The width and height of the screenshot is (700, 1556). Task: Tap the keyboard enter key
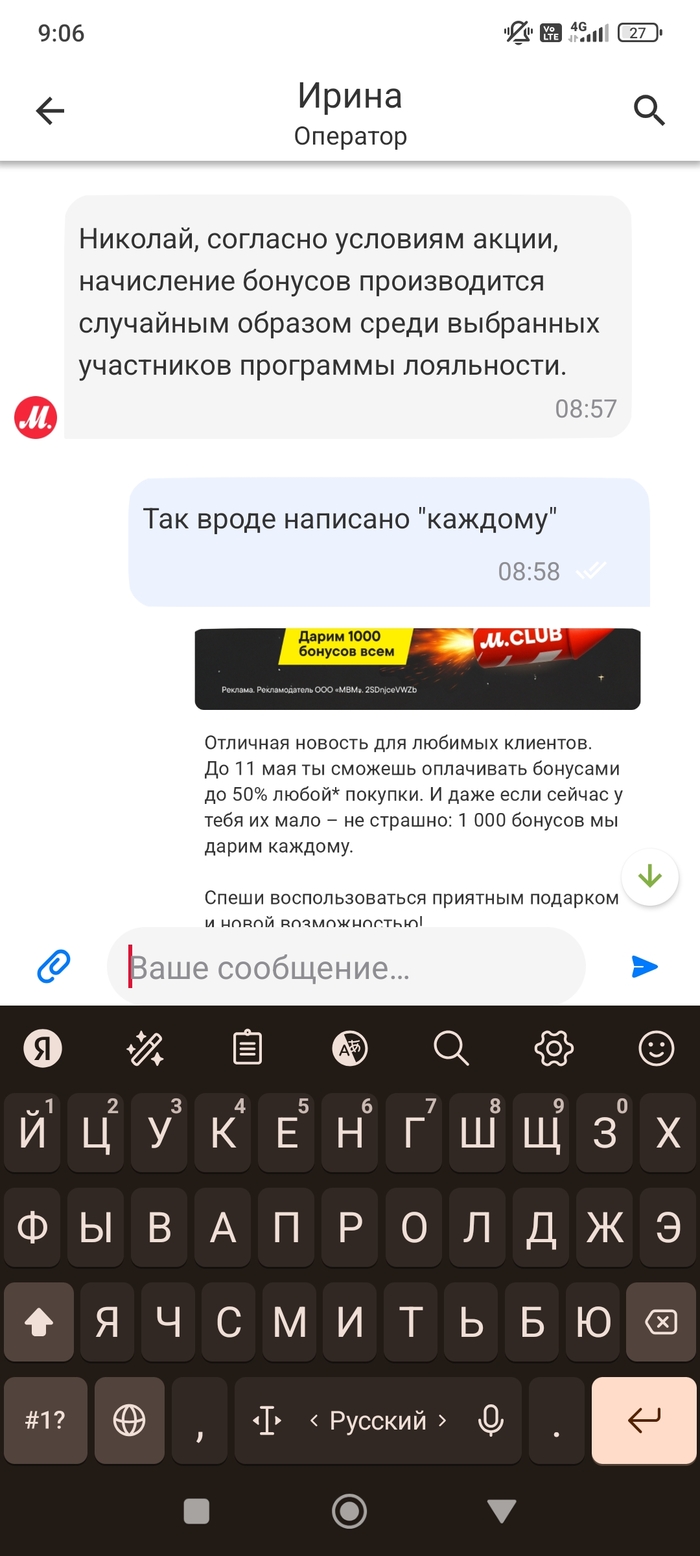643,1421
